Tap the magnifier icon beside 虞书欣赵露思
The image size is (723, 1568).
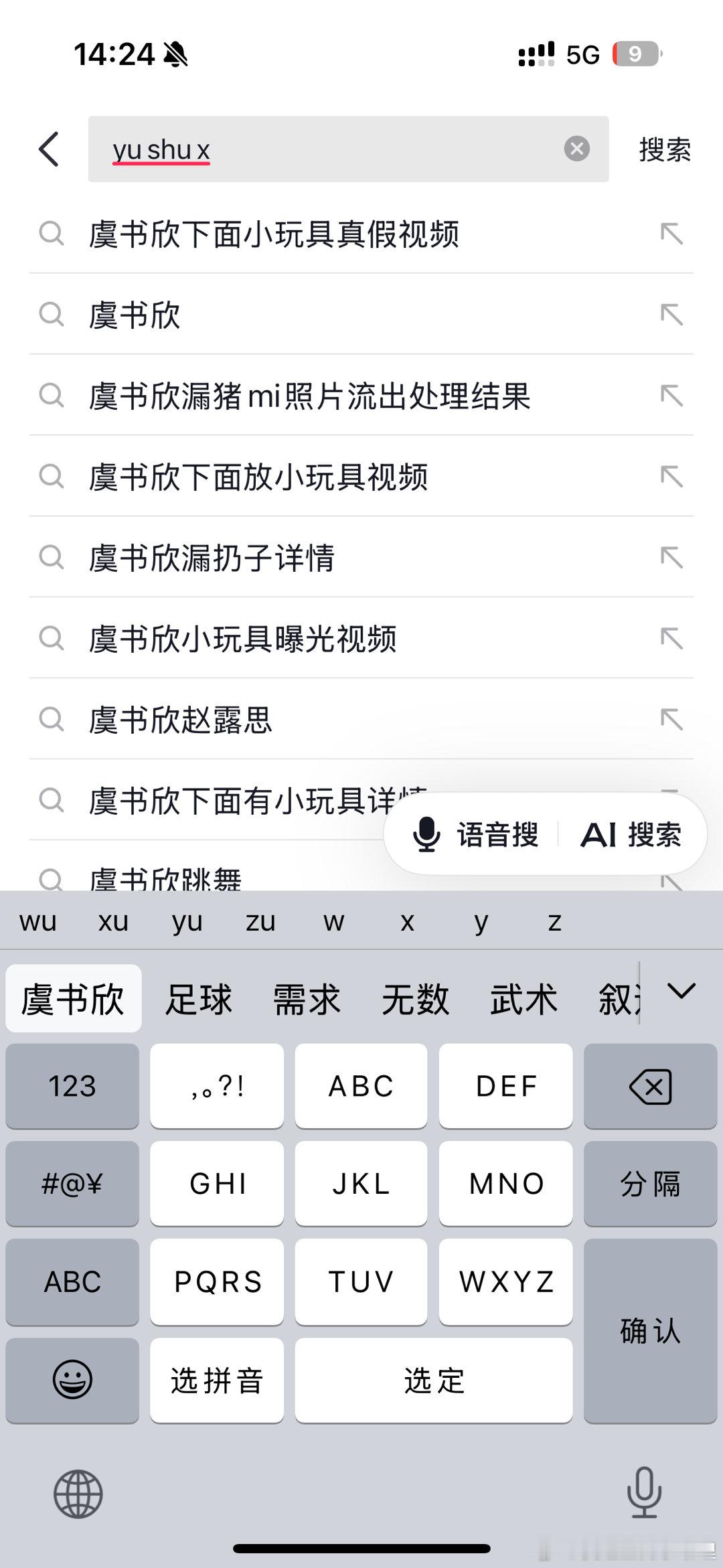point(52,721)
